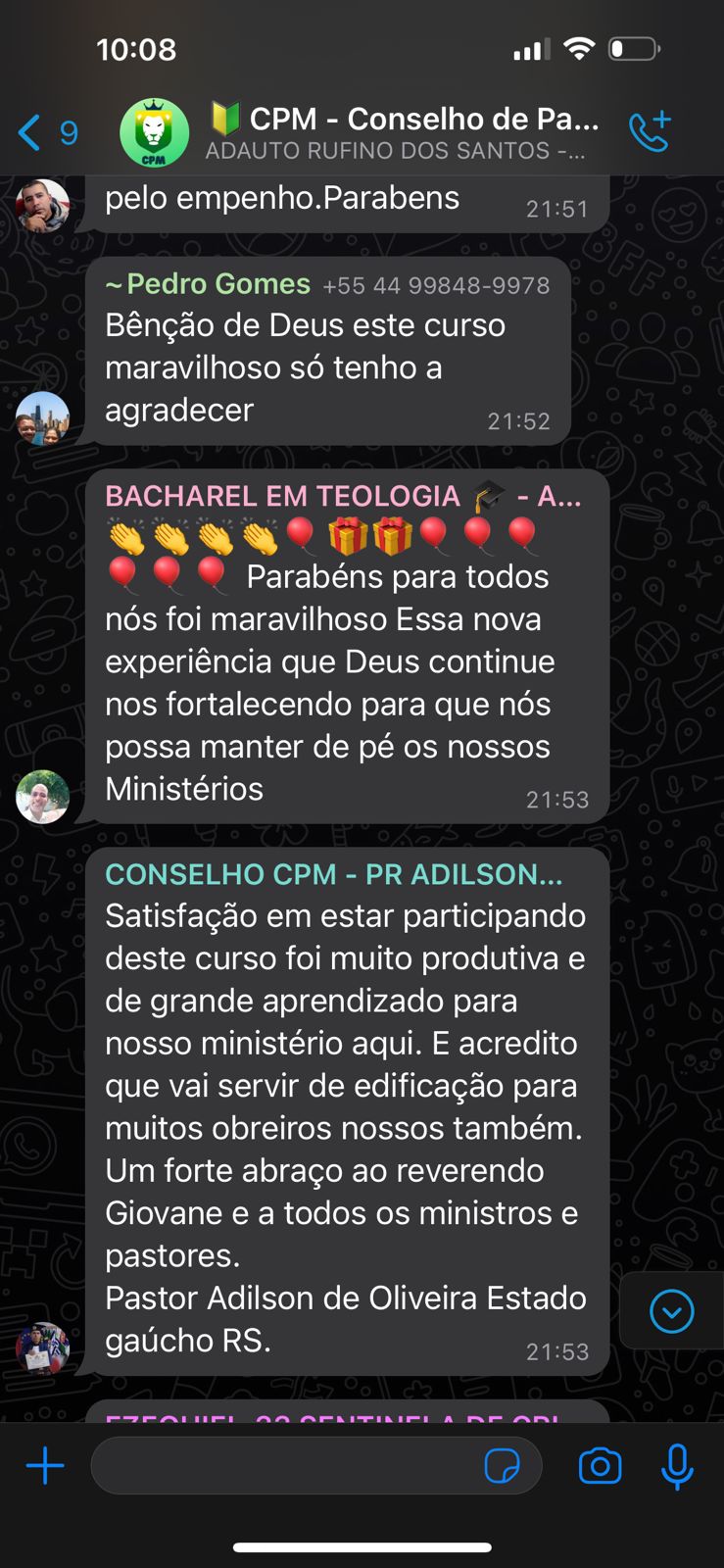Tap the message input field

[284, 1466]
